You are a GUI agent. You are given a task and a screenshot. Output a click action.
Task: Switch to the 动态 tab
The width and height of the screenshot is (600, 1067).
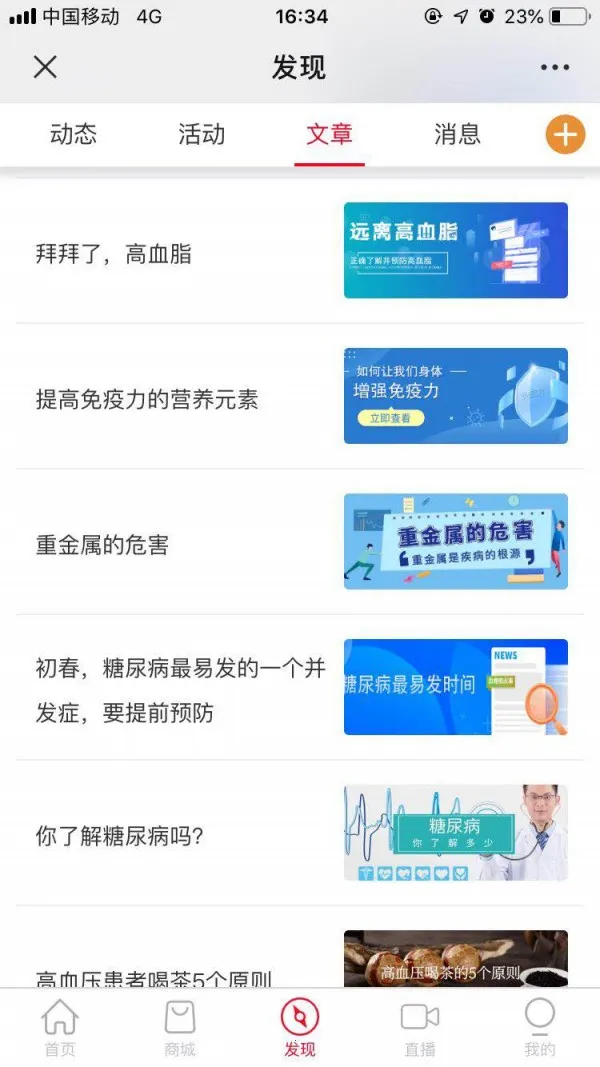pyautogui.click(x=73, y=134)
